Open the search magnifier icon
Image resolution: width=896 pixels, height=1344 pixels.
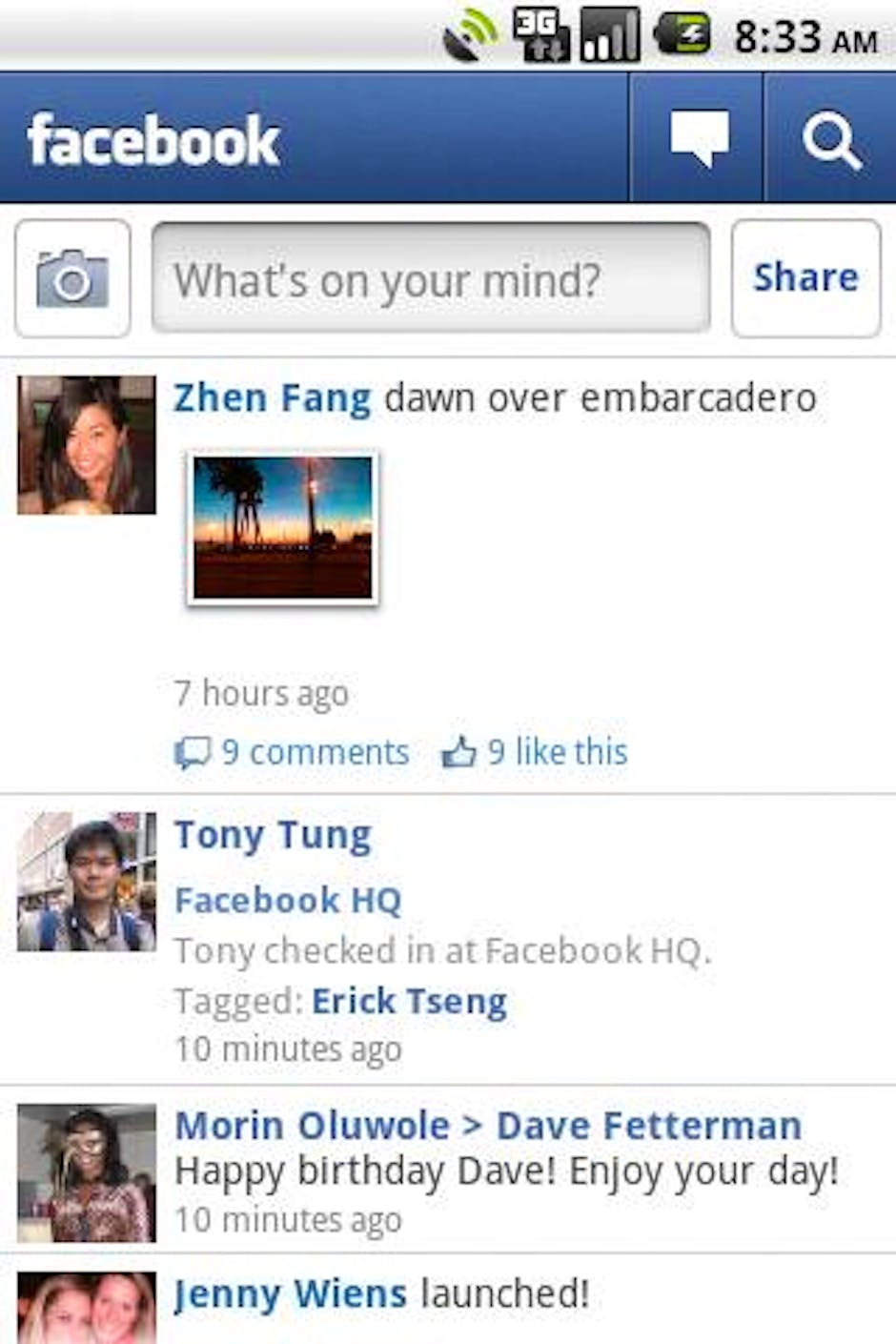[x=831, y=140]
